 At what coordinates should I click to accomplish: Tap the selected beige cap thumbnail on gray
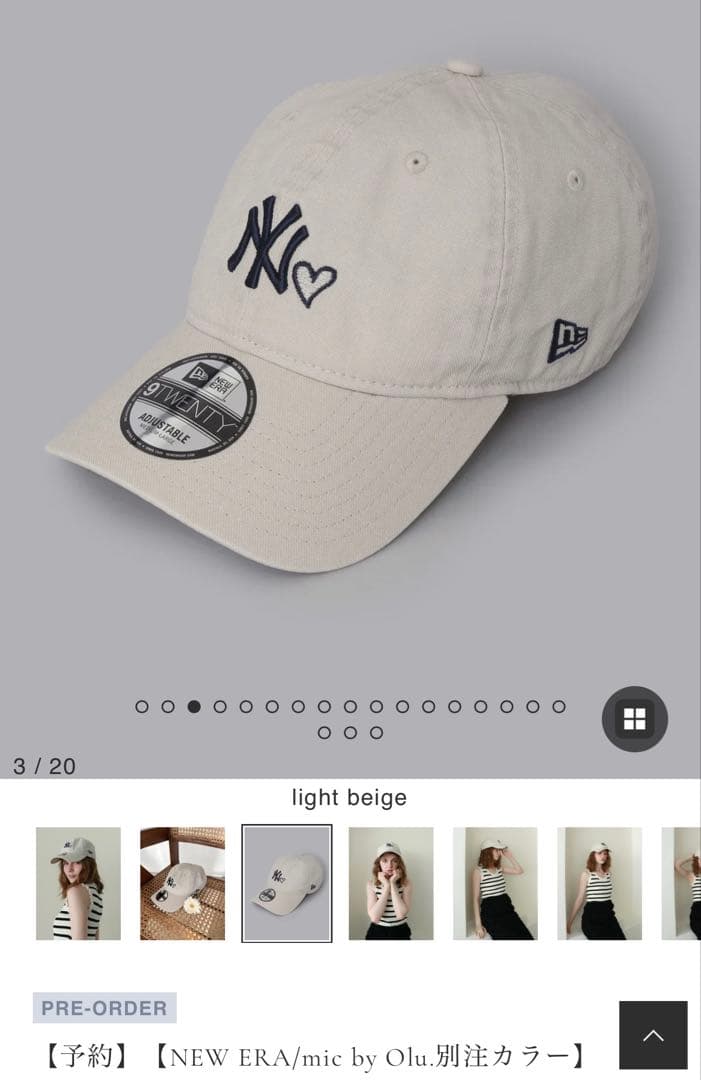(x=287, y=883)
